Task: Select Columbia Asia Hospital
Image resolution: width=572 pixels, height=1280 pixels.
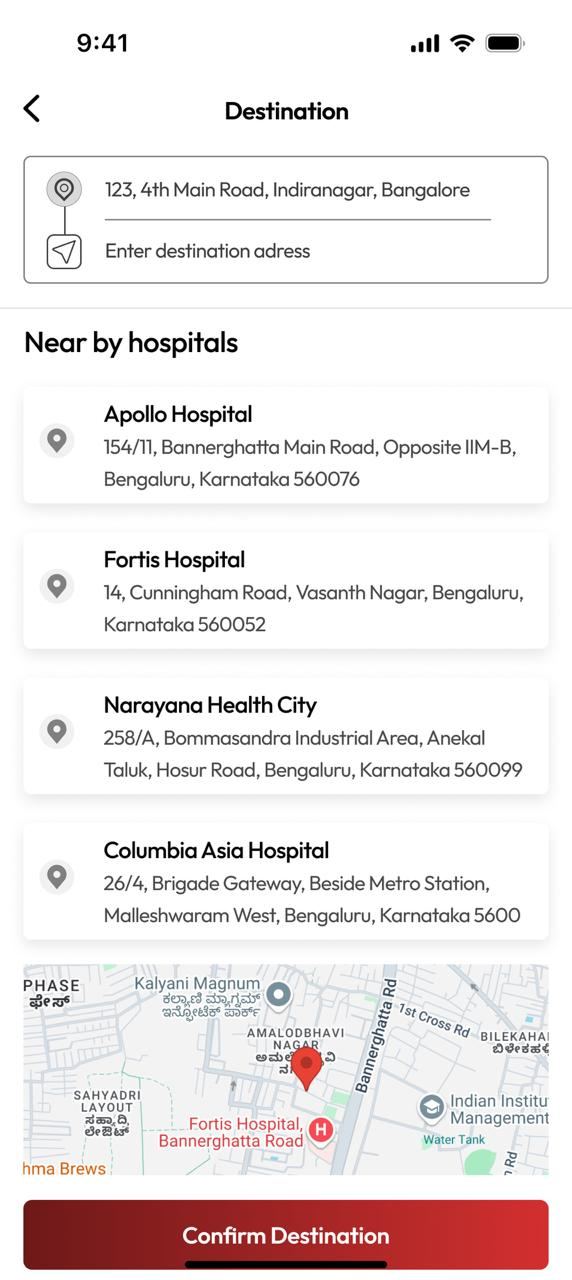Action: tap(286, 882)
